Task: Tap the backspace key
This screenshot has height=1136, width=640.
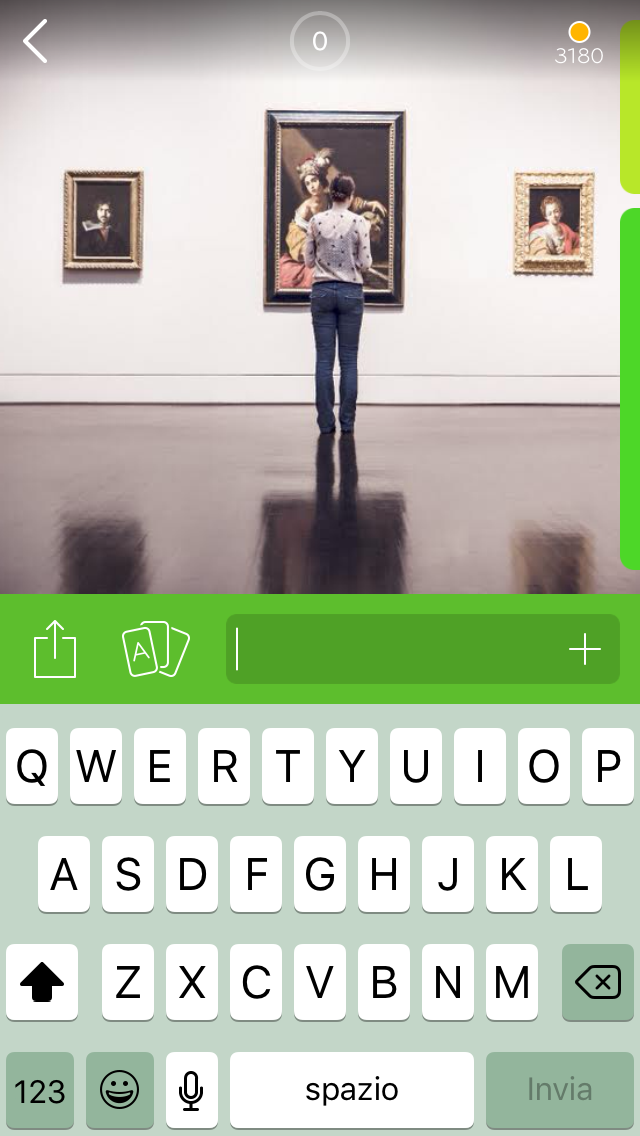Action: tap(597, 982)
